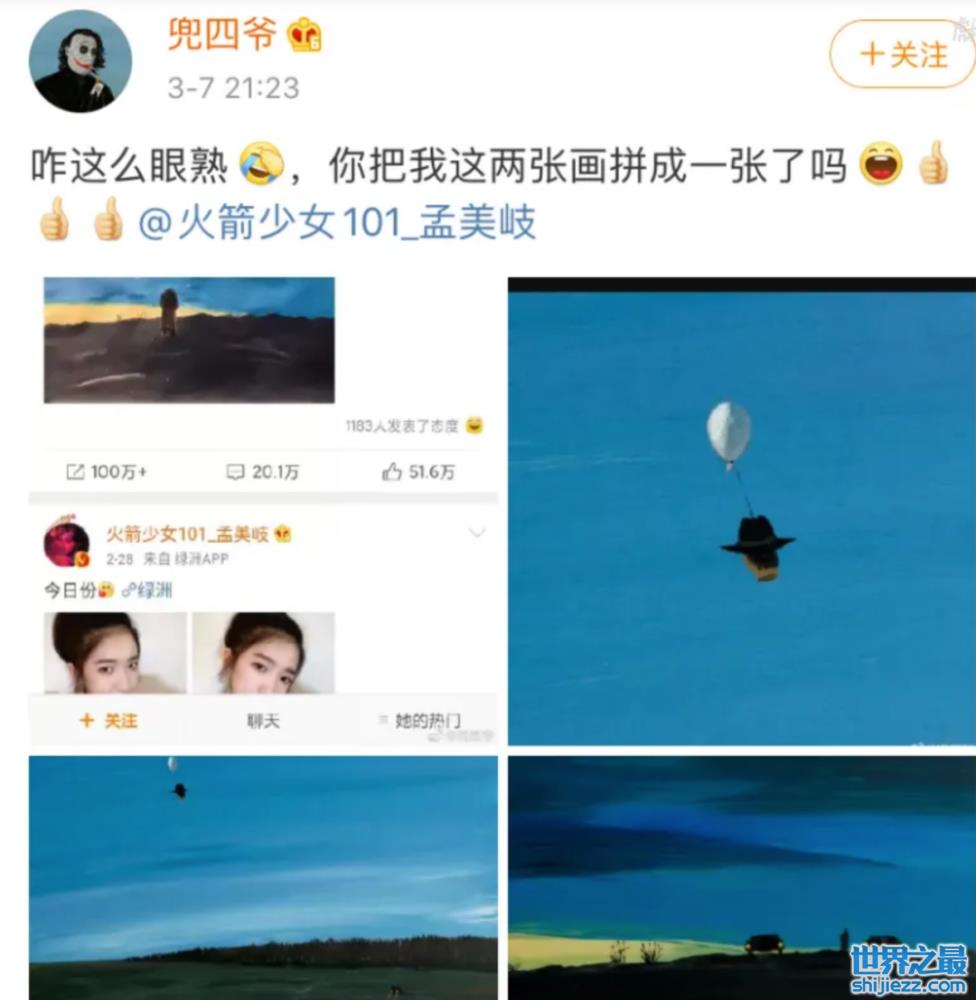Screen dimensions: 976x1000
Task: Open 兜四爷's profile avatar
Action: 82,62
